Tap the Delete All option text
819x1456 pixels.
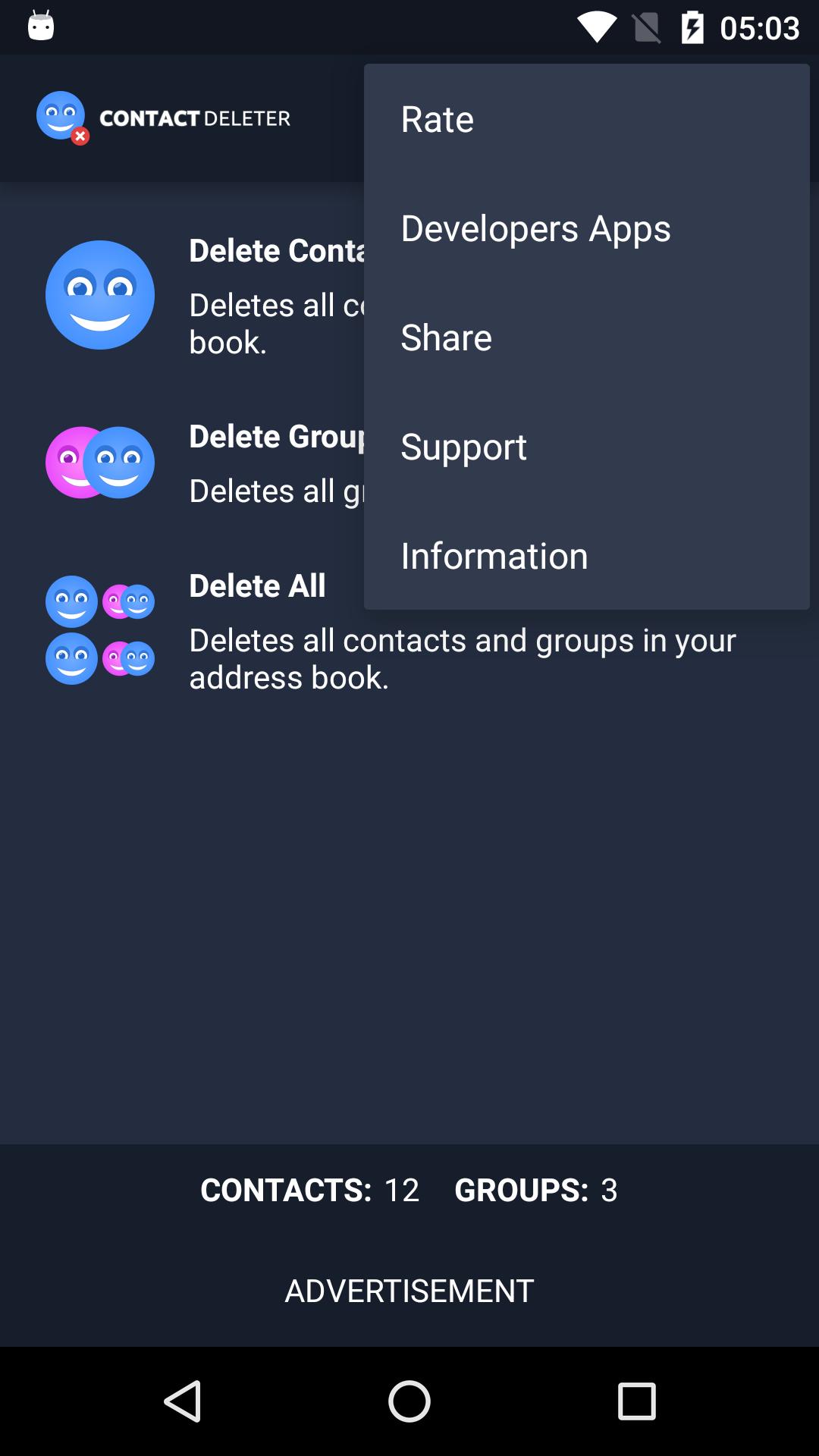coord(256,585)
